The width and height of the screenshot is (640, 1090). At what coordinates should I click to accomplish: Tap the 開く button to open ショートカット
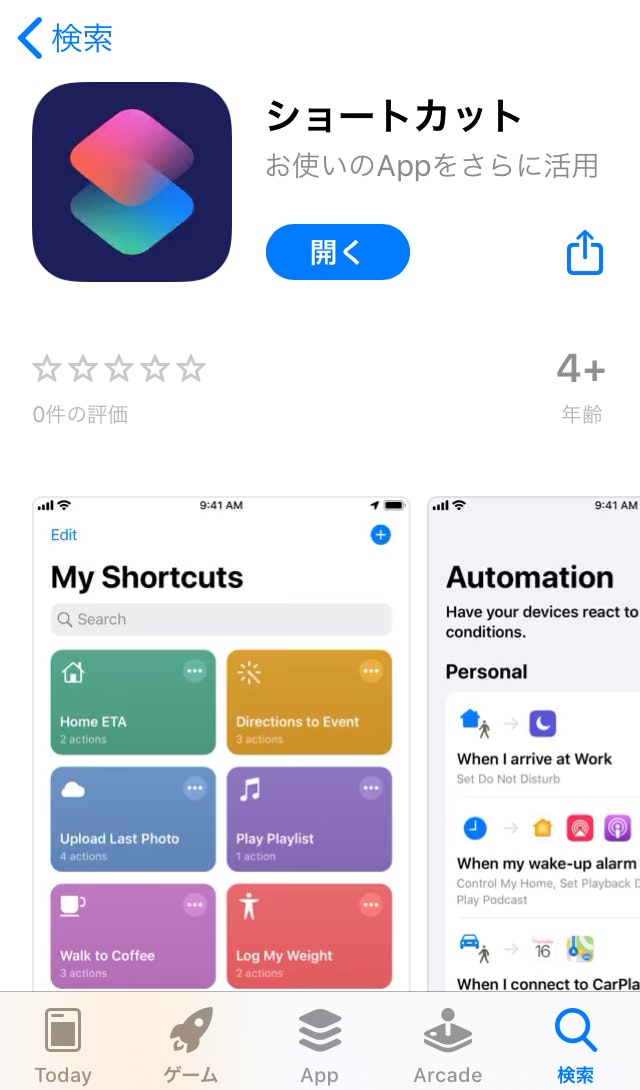point(337,252)
